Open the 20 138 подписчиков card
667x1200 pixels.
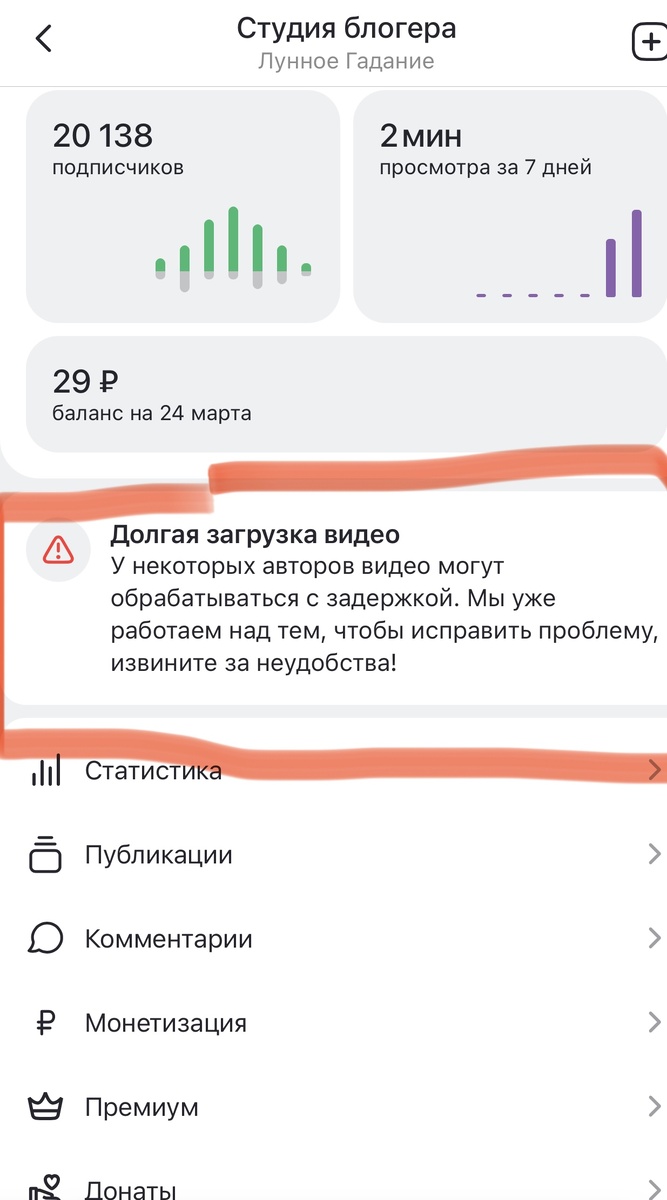183,206
